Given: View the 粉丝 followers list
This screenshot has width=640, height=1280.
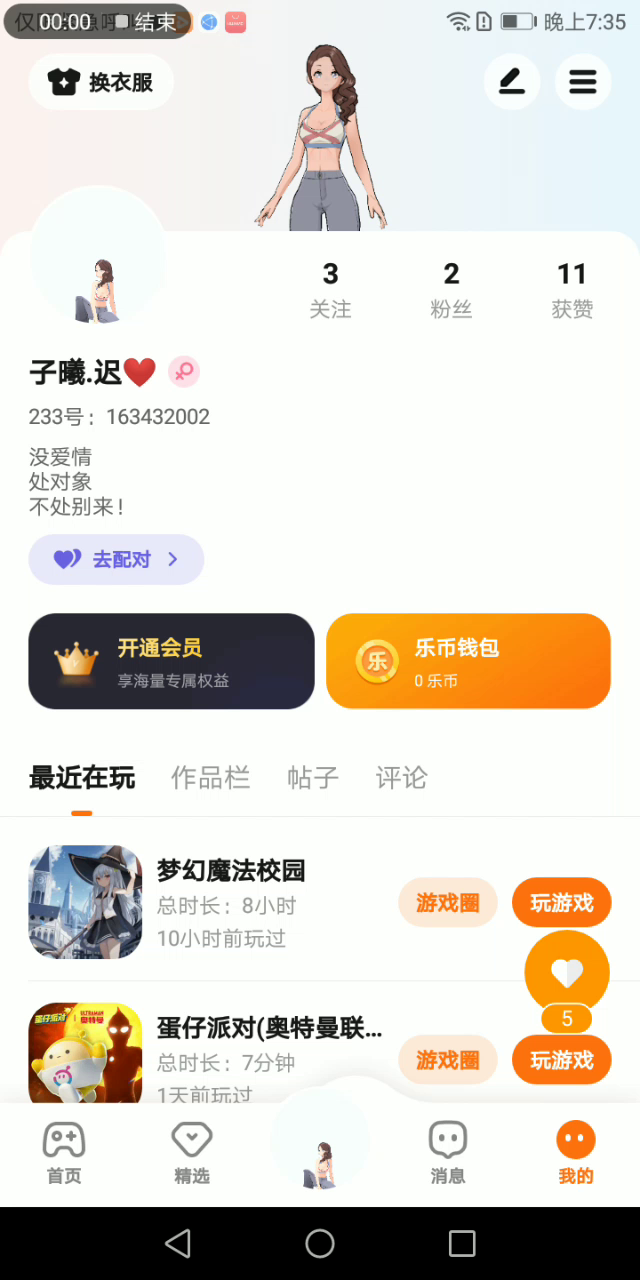Looking at the screenshot, I should click(451, 290).
